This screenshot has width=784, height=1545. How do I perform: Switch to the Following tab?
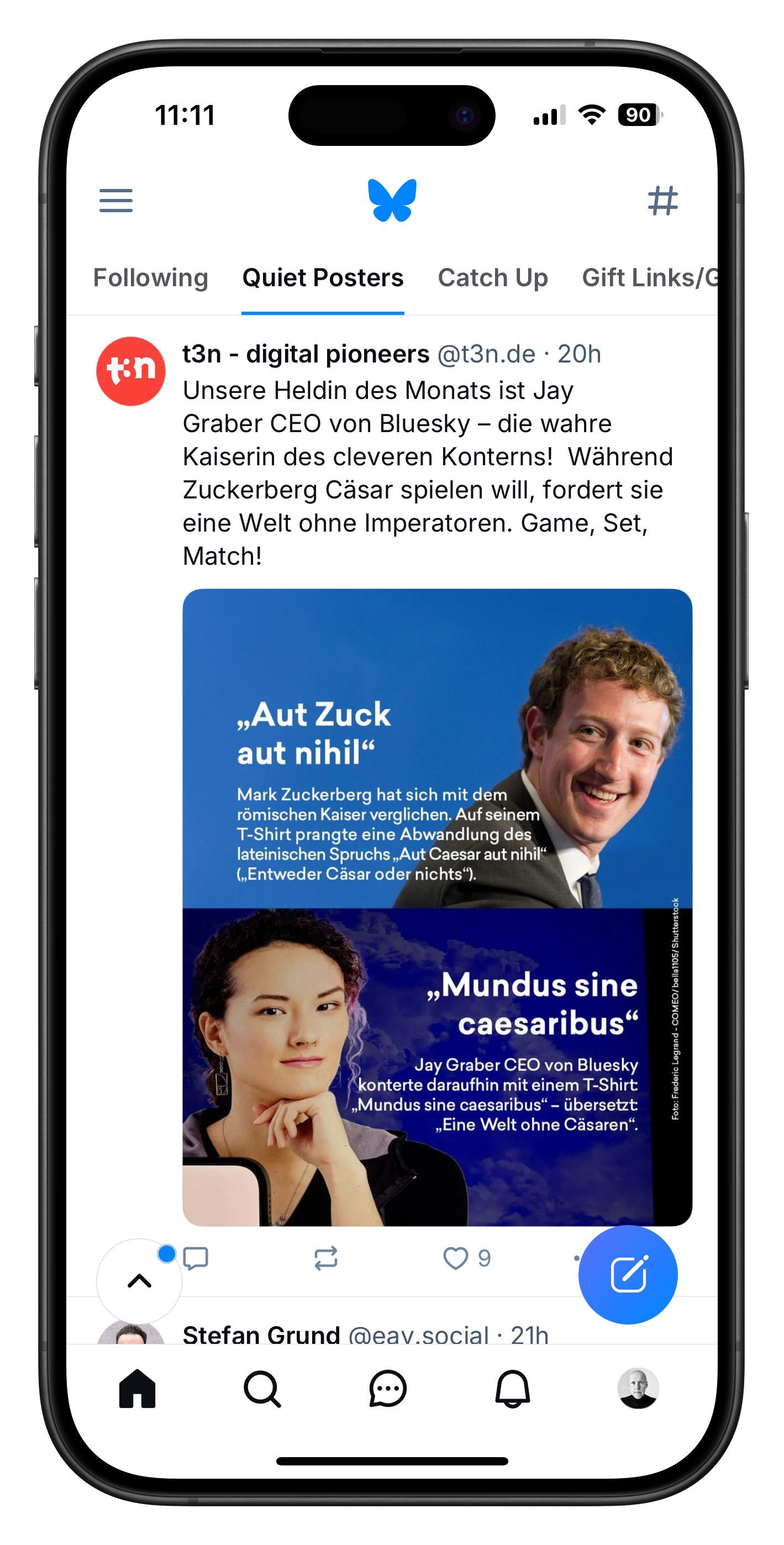[x=151, y=278]
